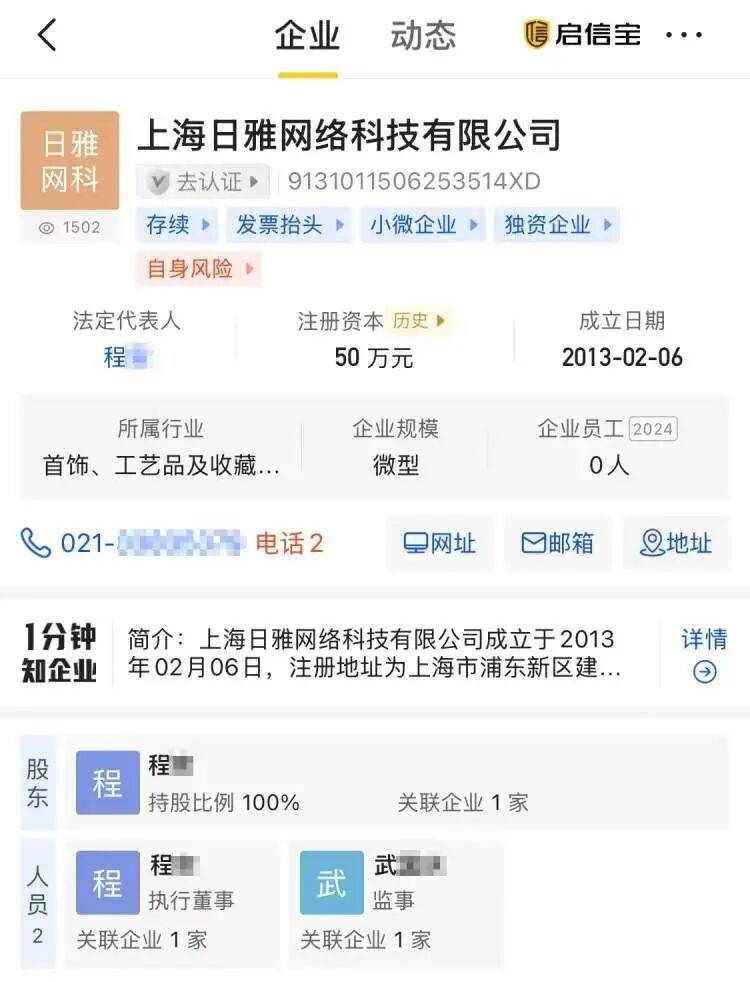
Task: Open the 武 supervisor avatar icon
Action: 330,885
